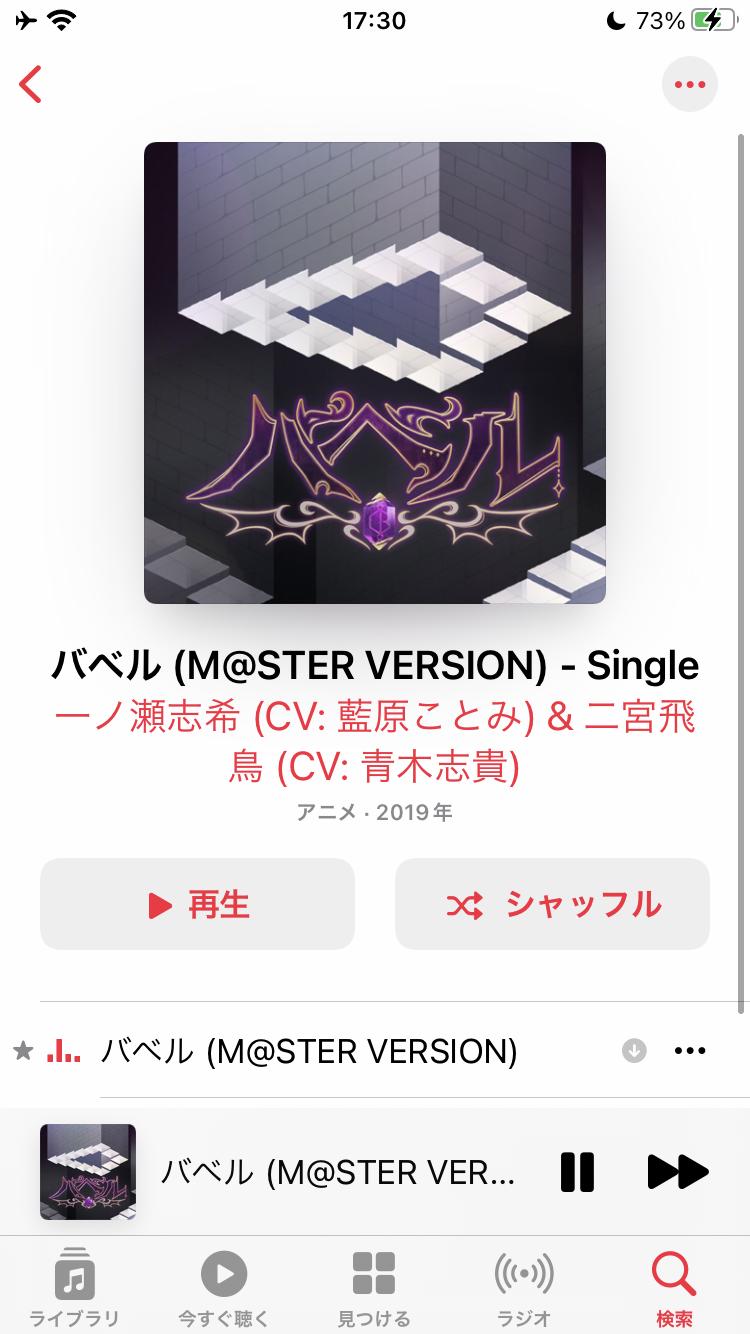
Task: Pause playback in the mini player
Action: pos(577,1172)
